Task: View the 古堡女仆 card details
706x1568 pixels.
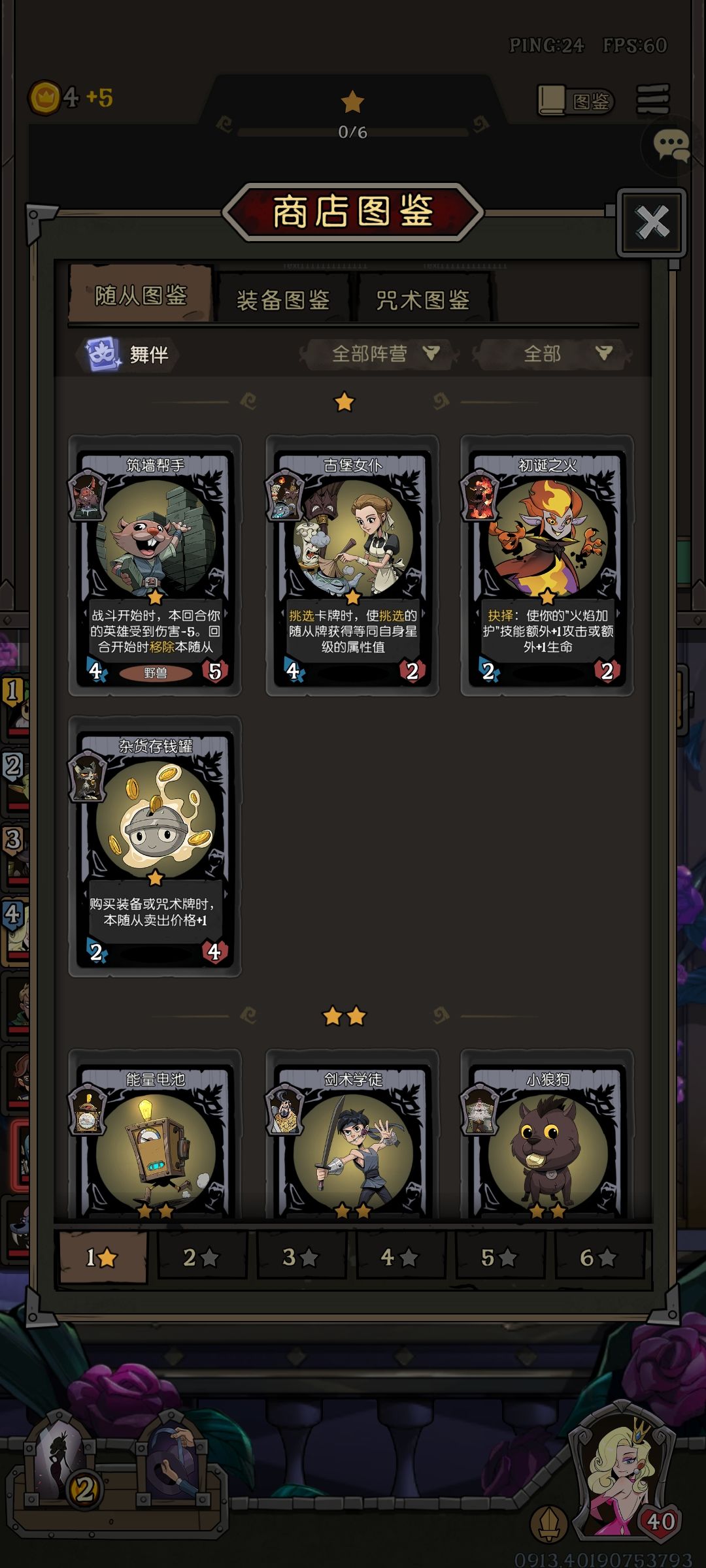Action: (x=352, y=566)
